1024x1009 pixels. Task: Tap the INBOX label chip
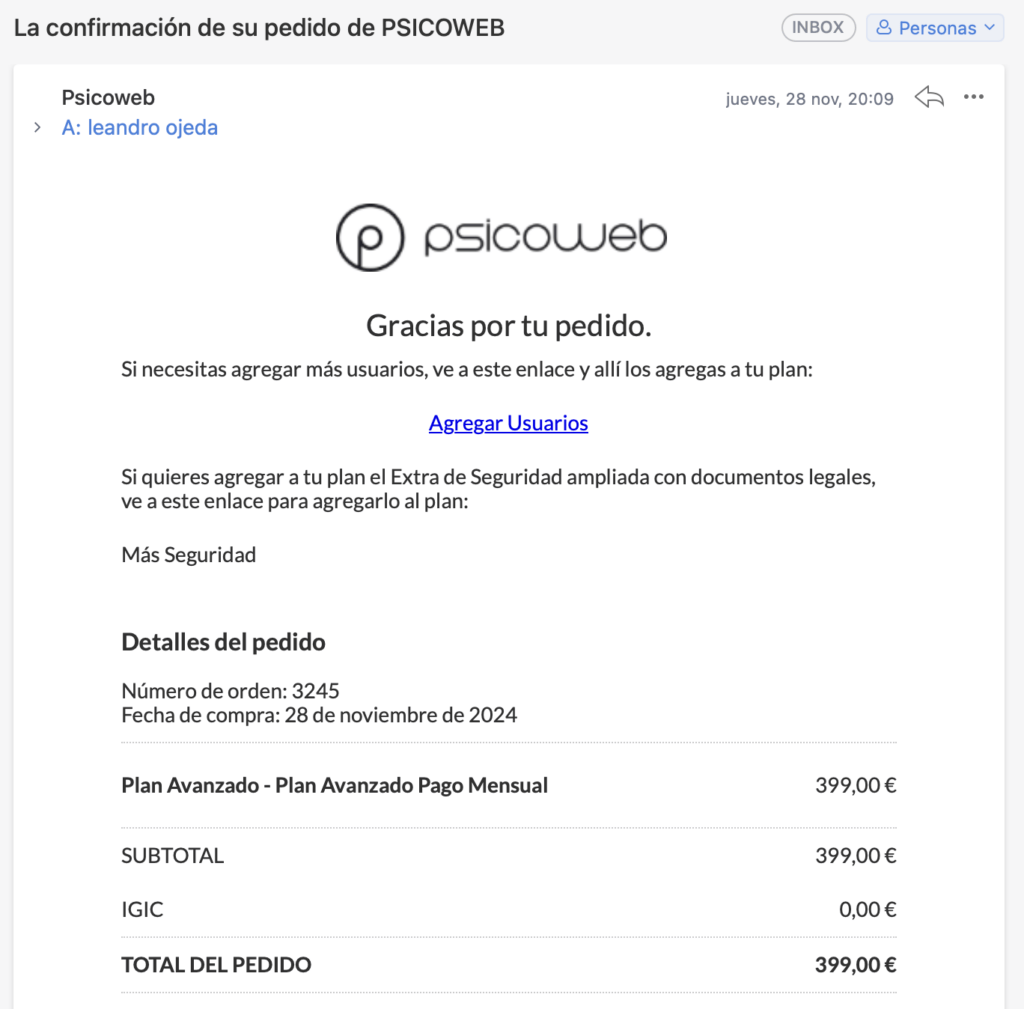click(x=818, y=28)
